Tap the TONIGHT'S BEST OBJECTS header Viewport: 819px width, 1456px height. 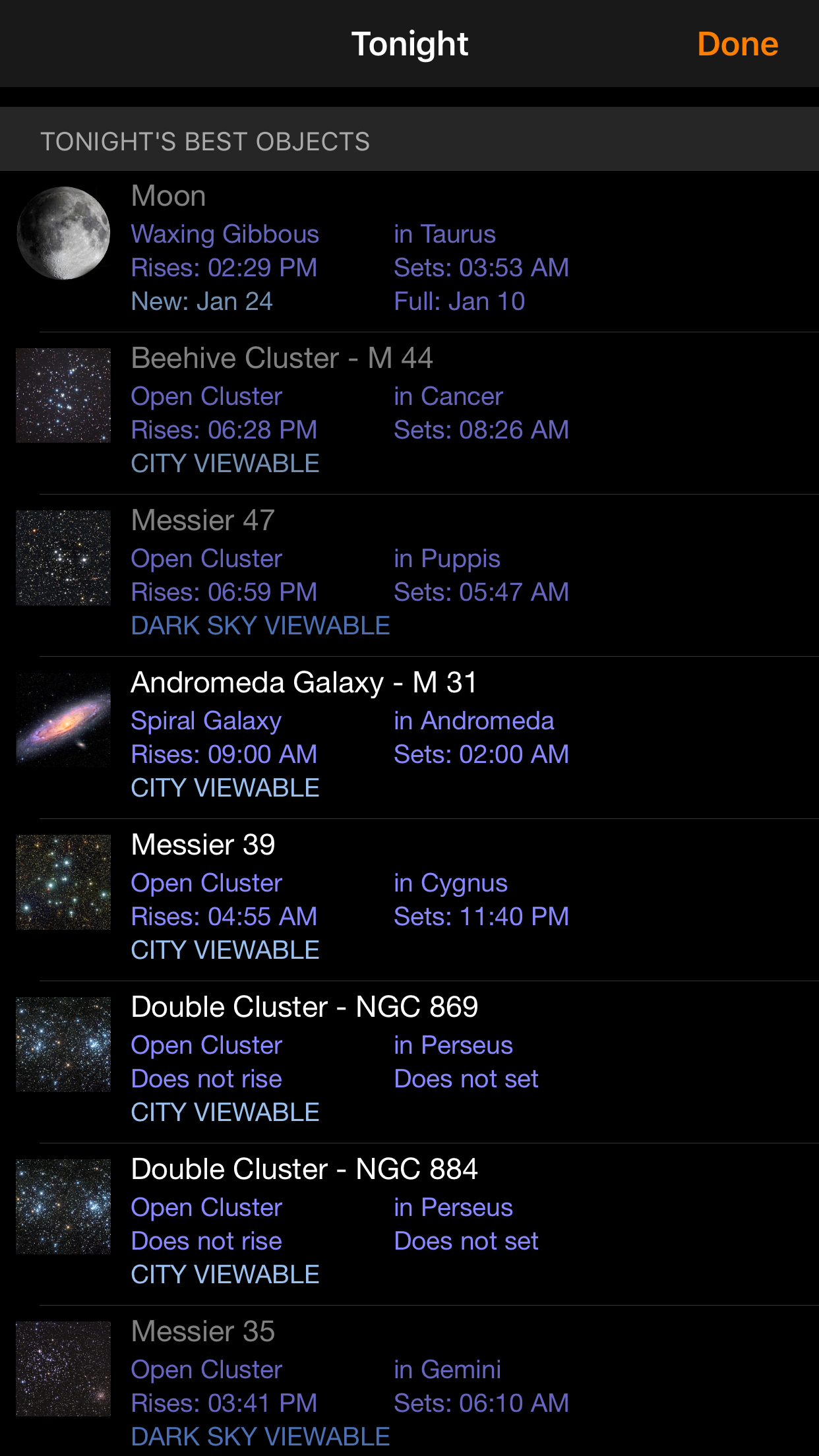pos(206,140)
